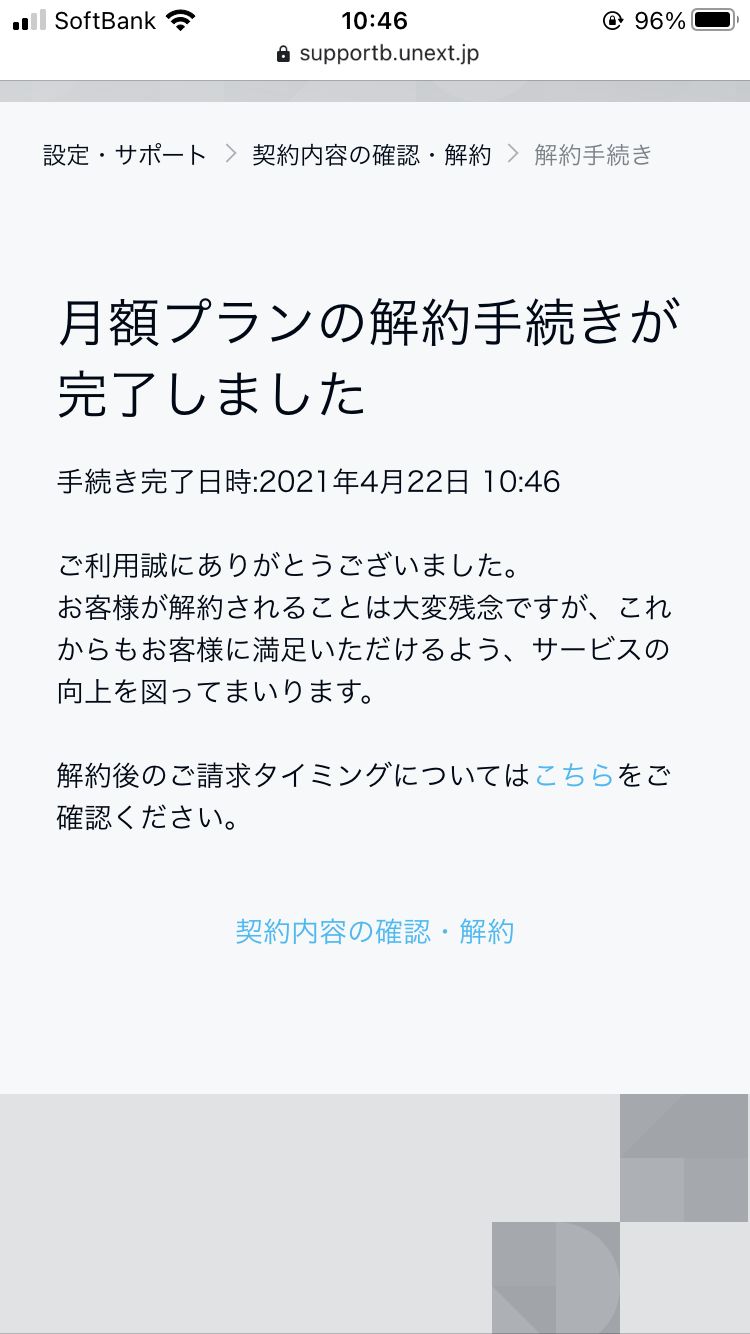The image size is (750, 1334).
Task: Tap the blue 契約内容の確認・解約 link below the message
Action: pos(375,931)
